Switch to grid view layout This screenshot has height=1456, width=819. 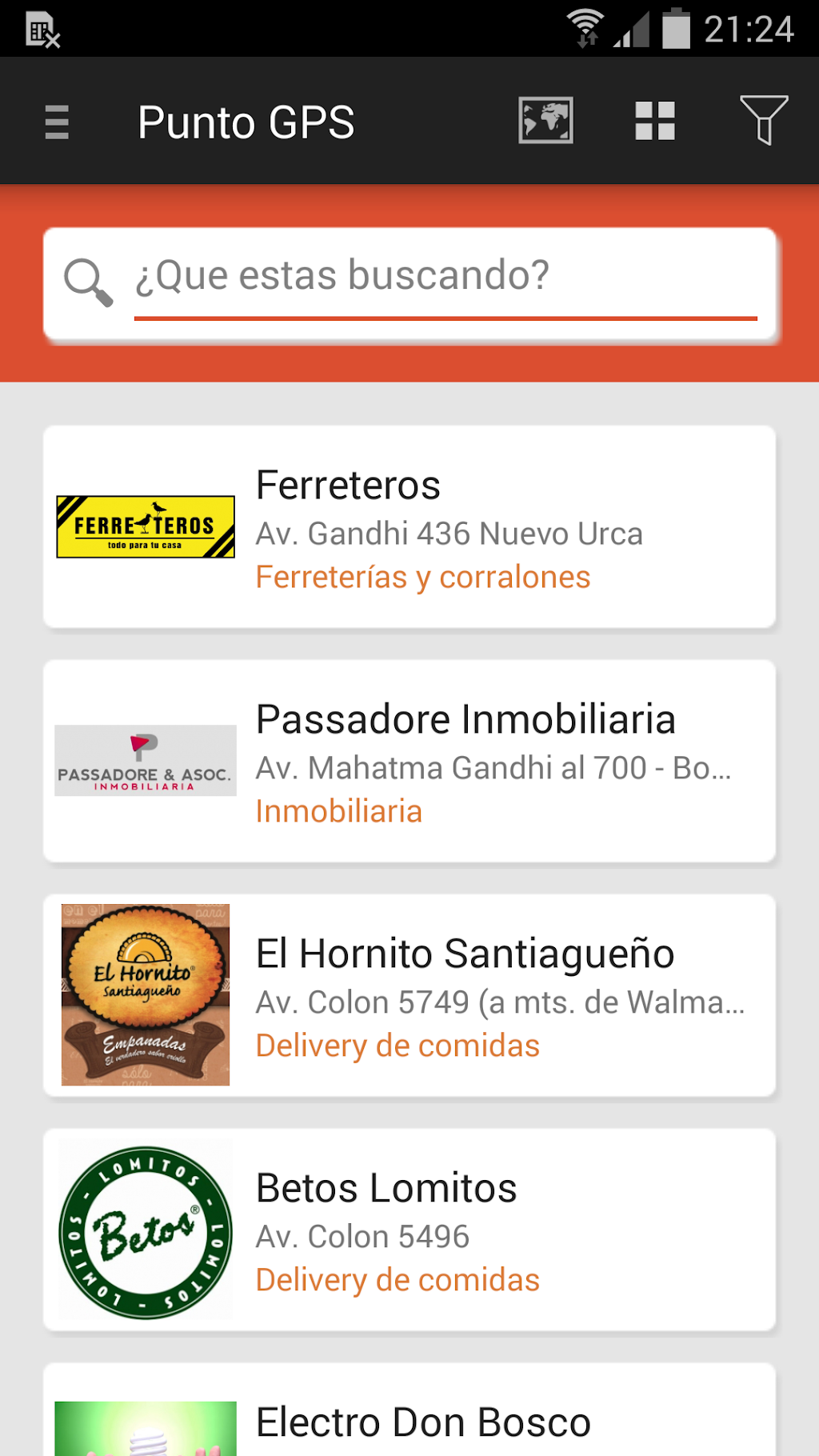(x=655, y=121)
